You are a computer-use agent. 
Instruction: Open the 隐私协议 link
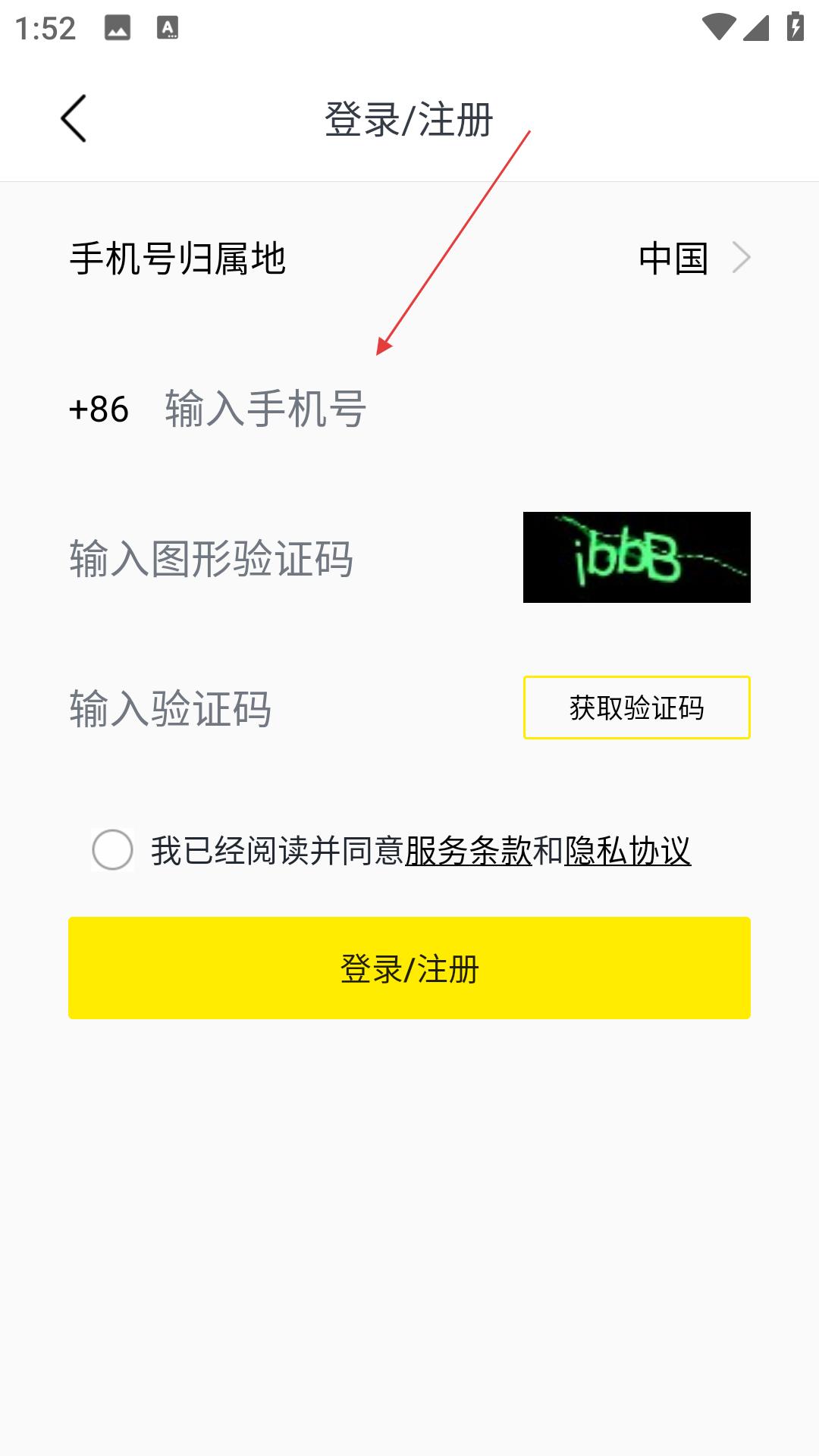click(x=628, y=851)
